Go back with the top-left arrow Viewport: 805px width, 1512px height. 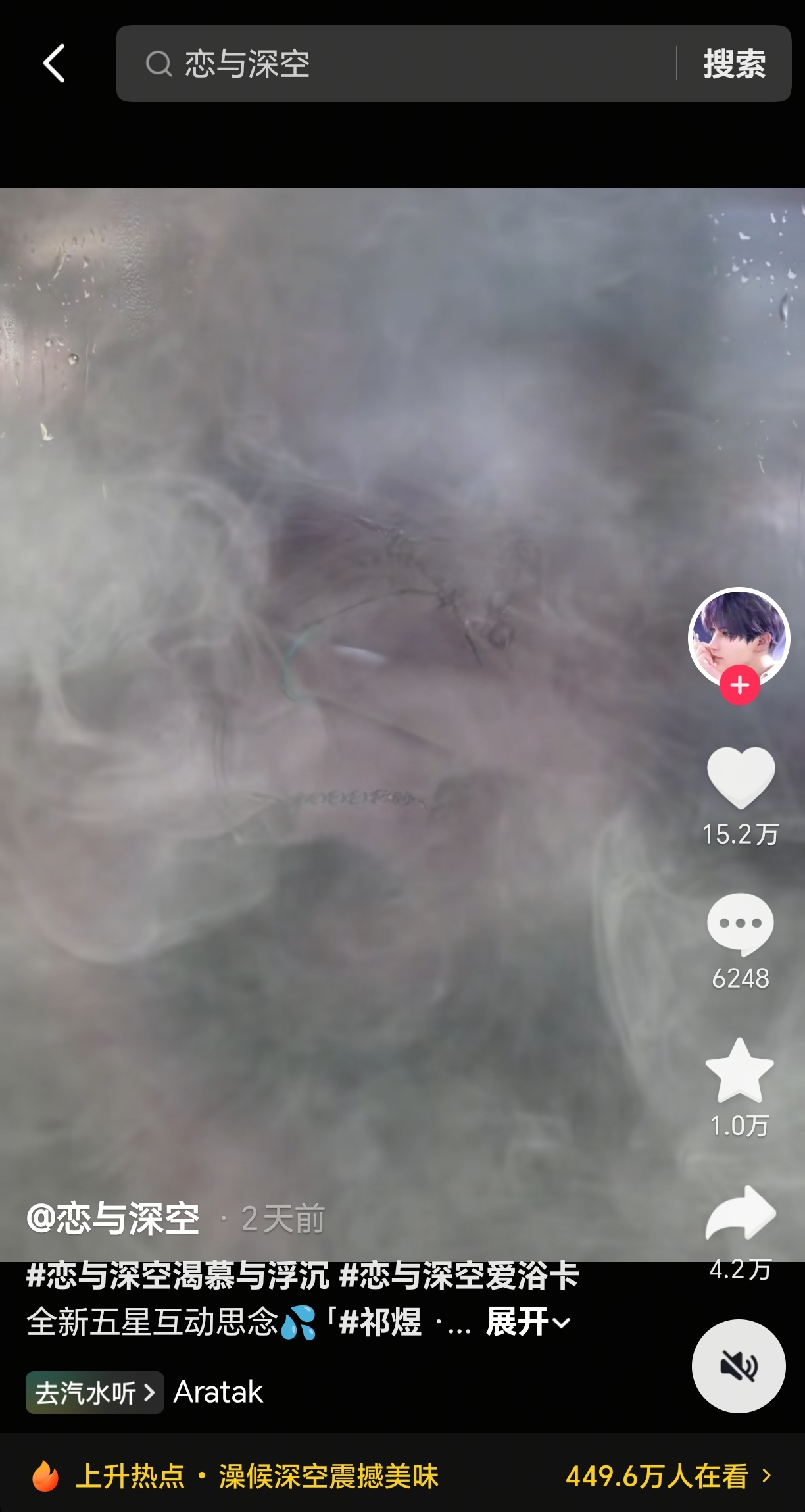(x=54, y=64)
